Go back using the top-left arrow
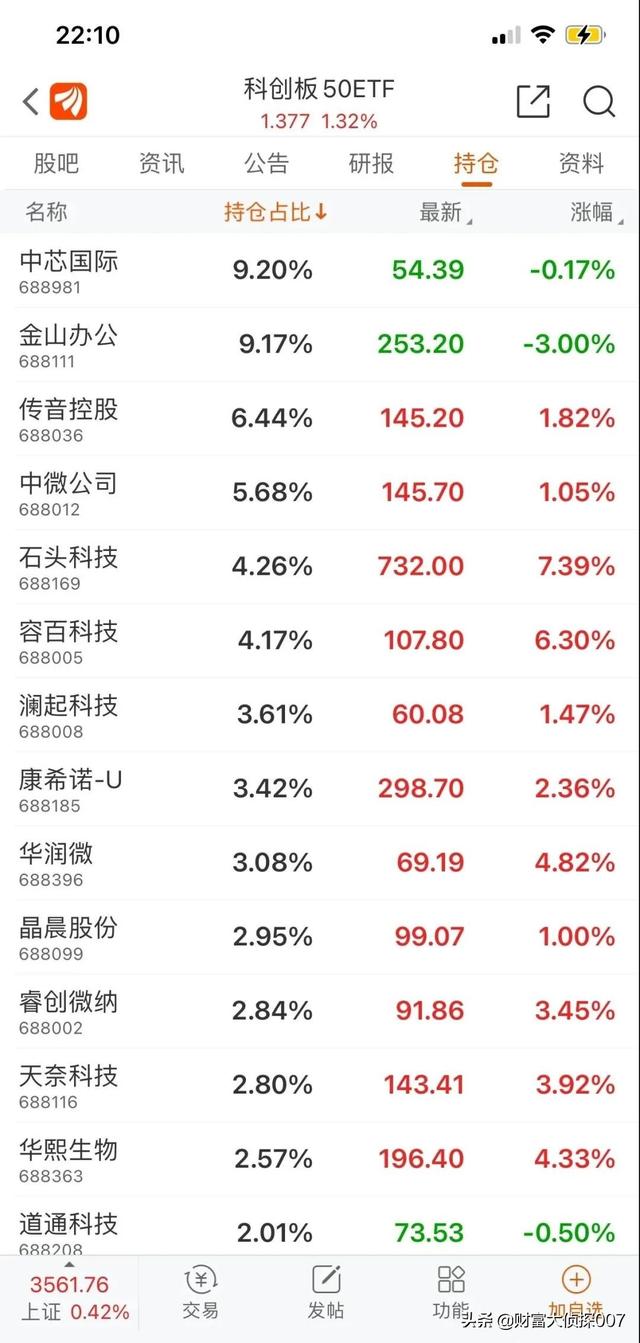Viewport: 640px width, 1343px height. 31,101
